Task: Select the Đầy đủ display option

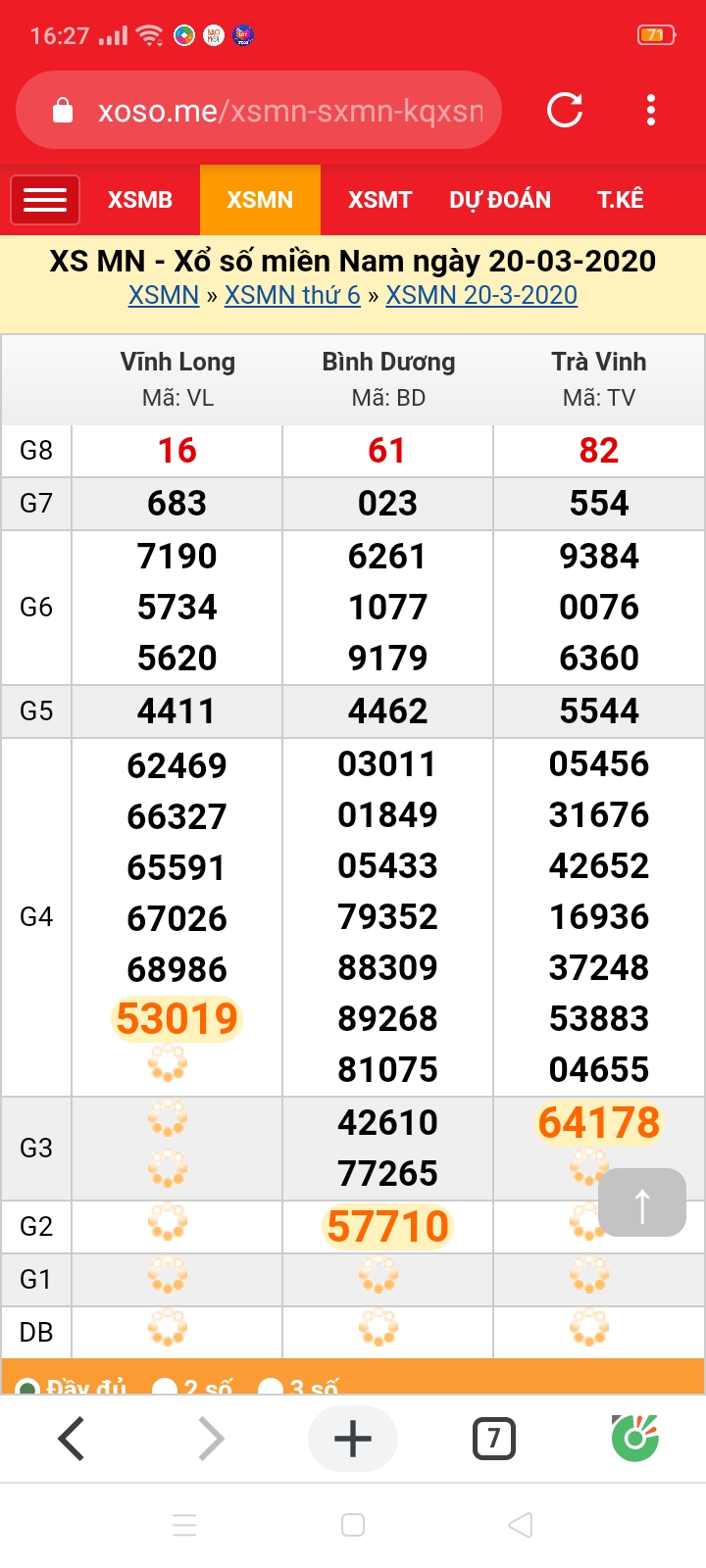Action: point(72,1387)
